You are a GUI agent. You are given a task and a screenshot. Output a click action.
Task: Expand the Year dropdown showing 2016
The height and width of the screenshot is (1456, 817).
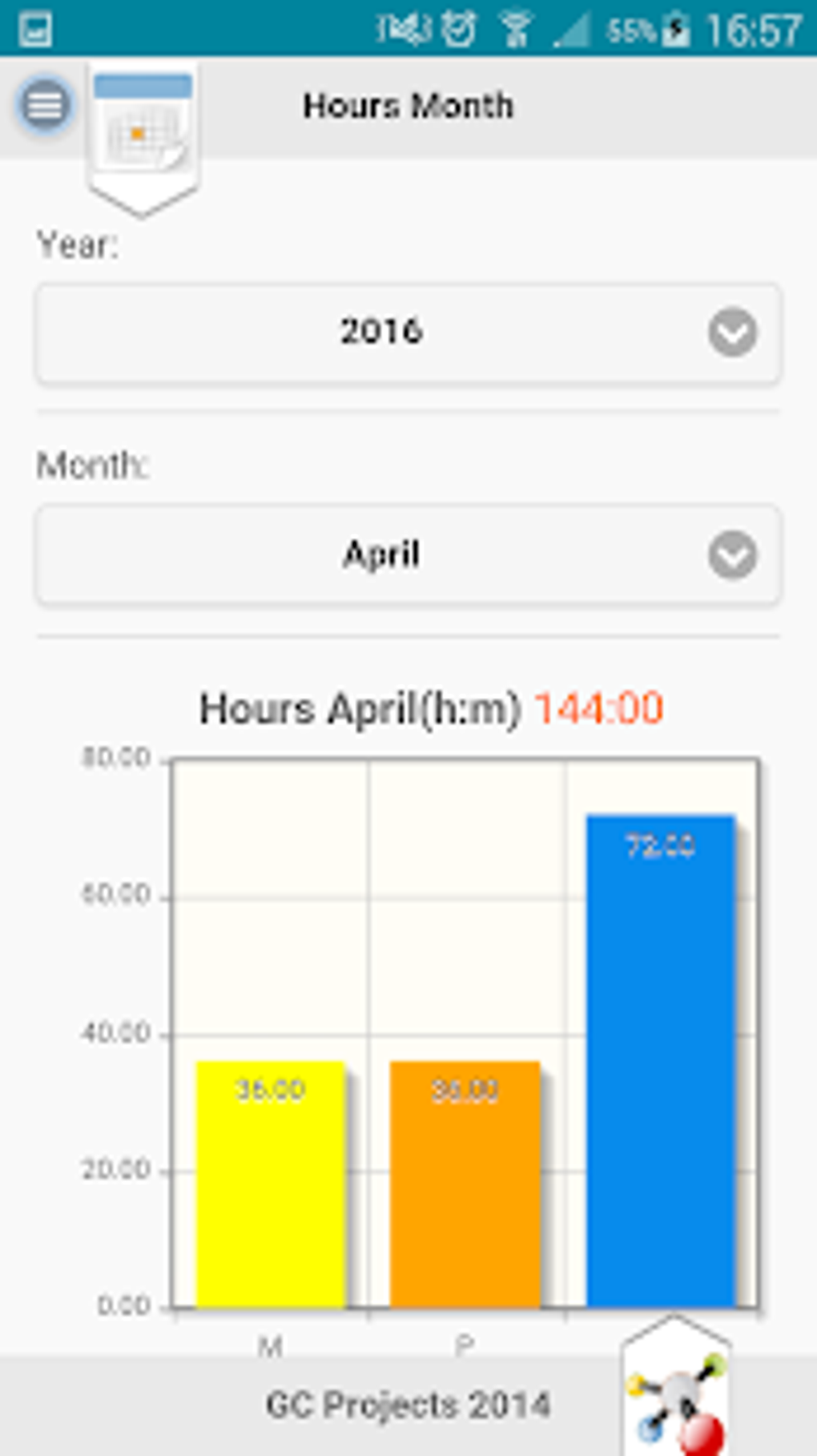(408, 333)
